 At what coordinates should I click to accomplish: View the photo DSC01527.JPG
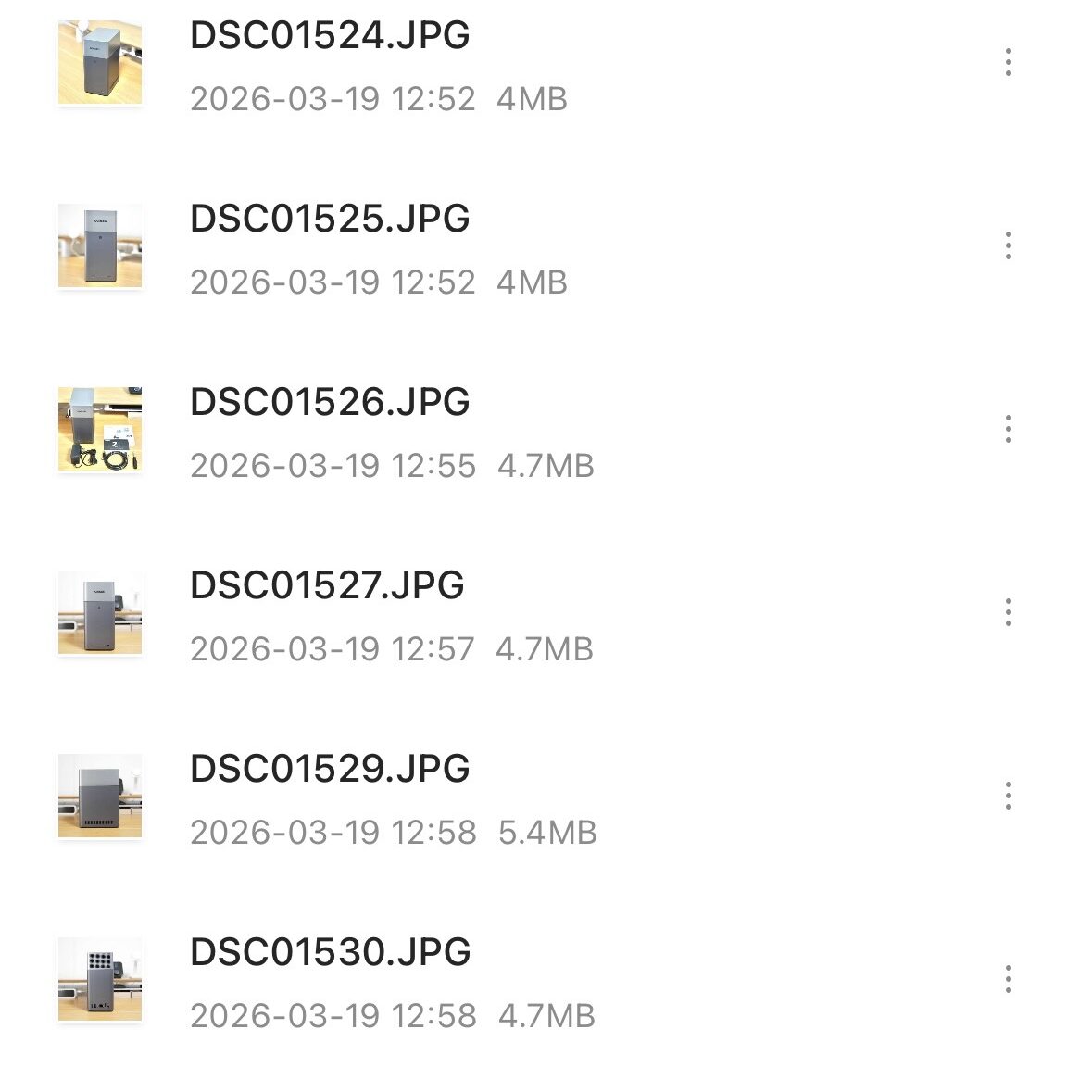tap(327, 586)
